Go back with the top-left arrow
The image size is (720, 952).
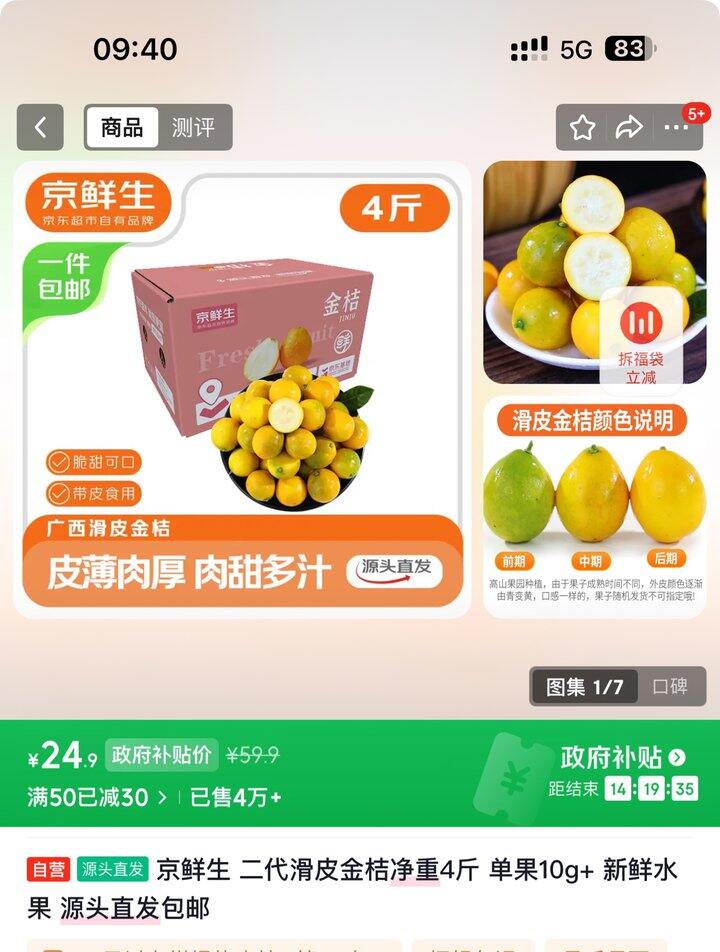(40, 128)
